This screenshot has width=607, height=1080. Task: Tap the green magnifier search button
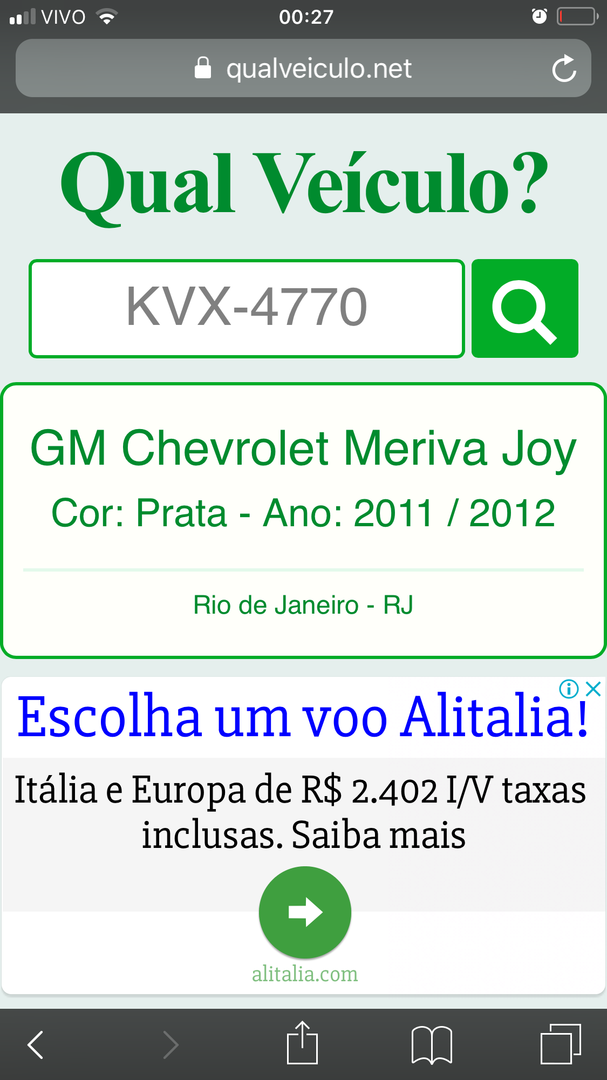point(525,308)
